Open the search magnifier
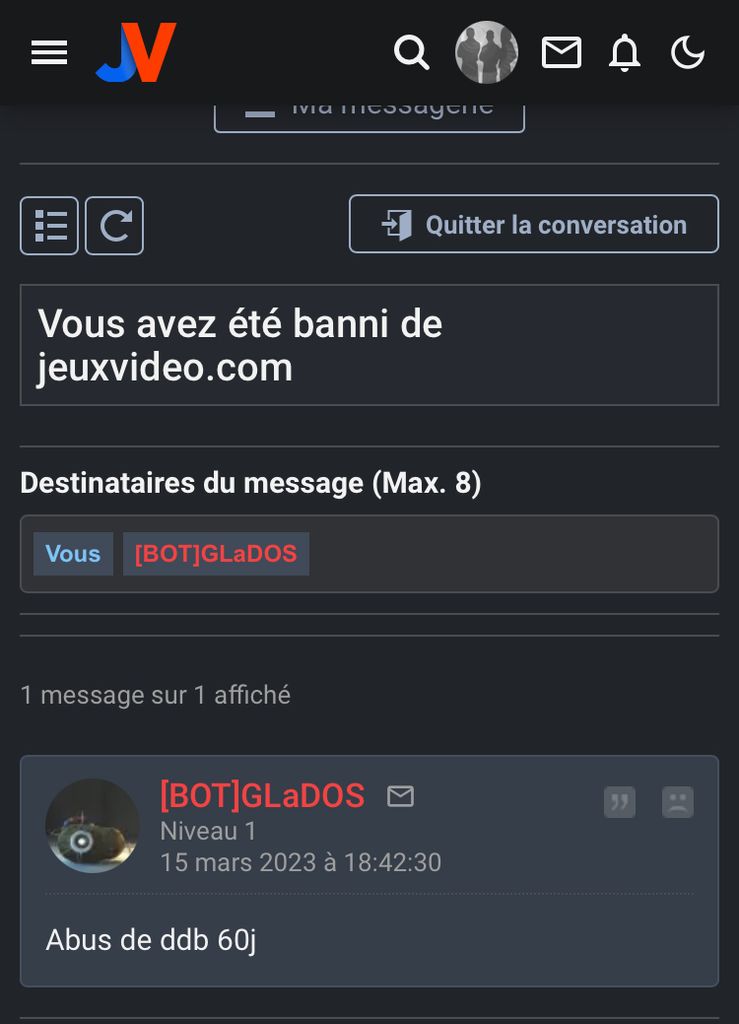Image resolution: width=739 pixels, height=1024 pixels. tap(411, 52)
